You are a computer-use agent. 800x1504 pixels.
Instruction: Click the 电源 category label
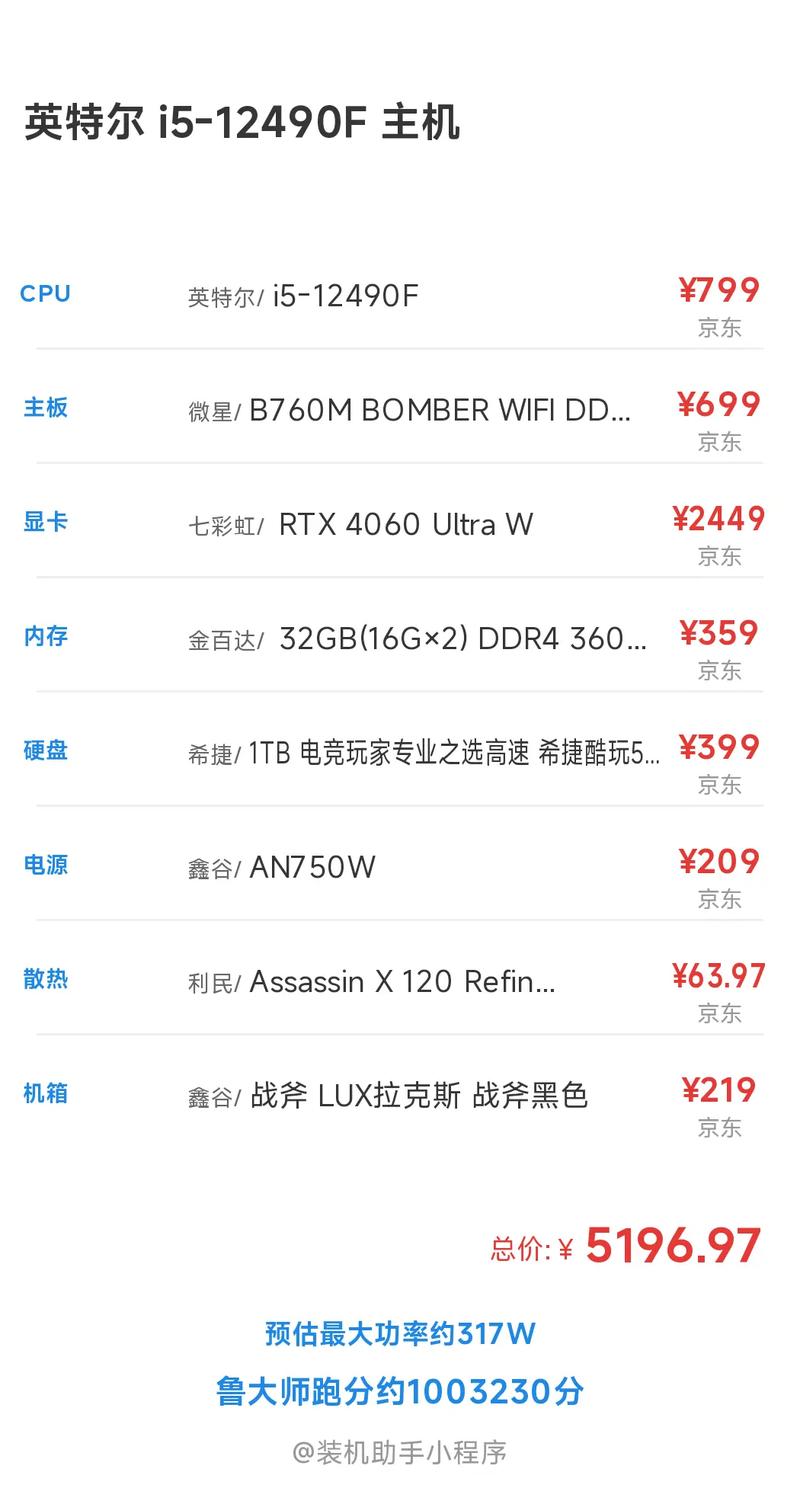[x=45, y=865]
